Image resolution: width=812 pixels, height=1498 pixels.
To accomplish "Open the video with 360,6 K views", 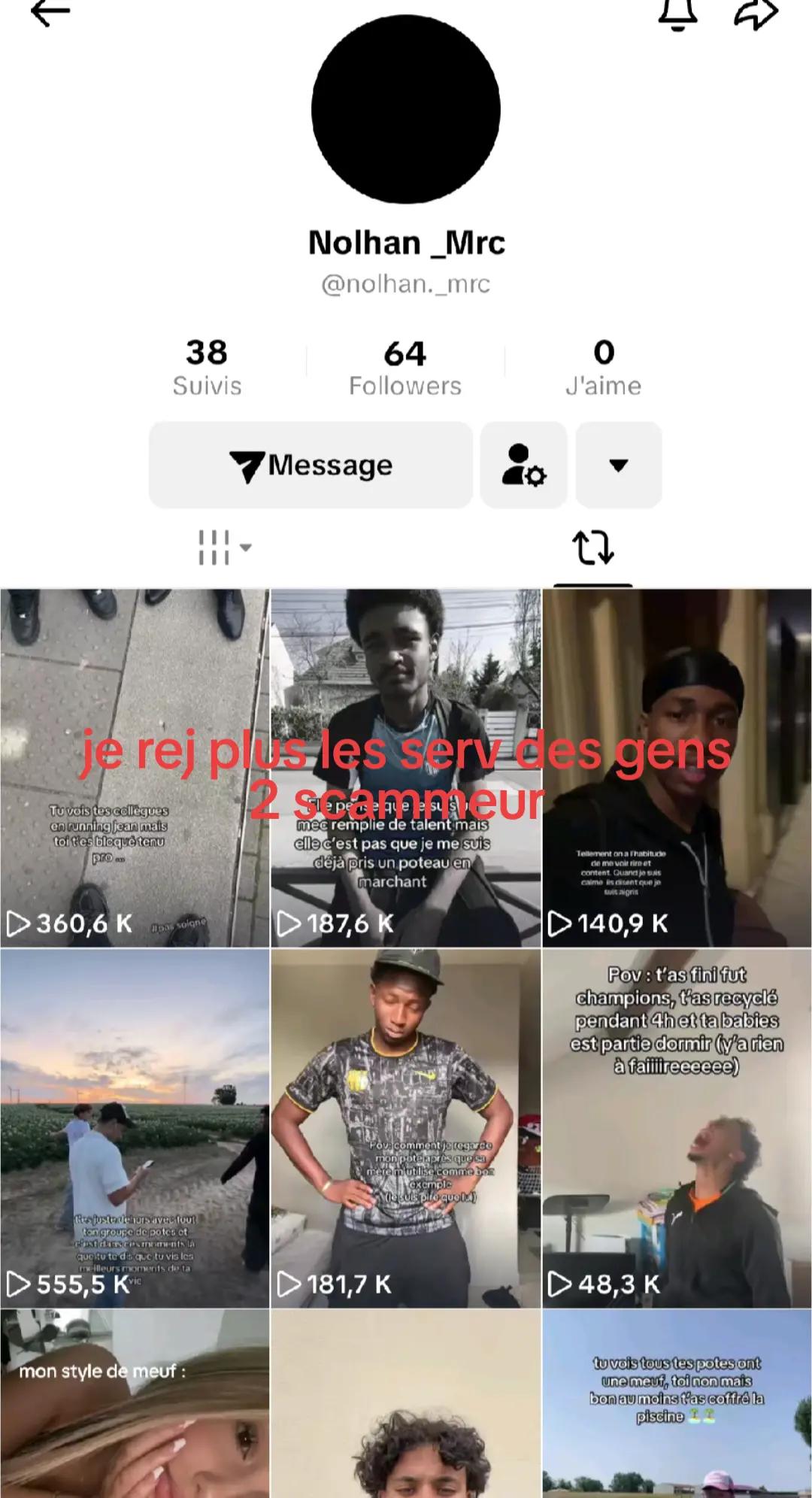I will pos(135,767).
